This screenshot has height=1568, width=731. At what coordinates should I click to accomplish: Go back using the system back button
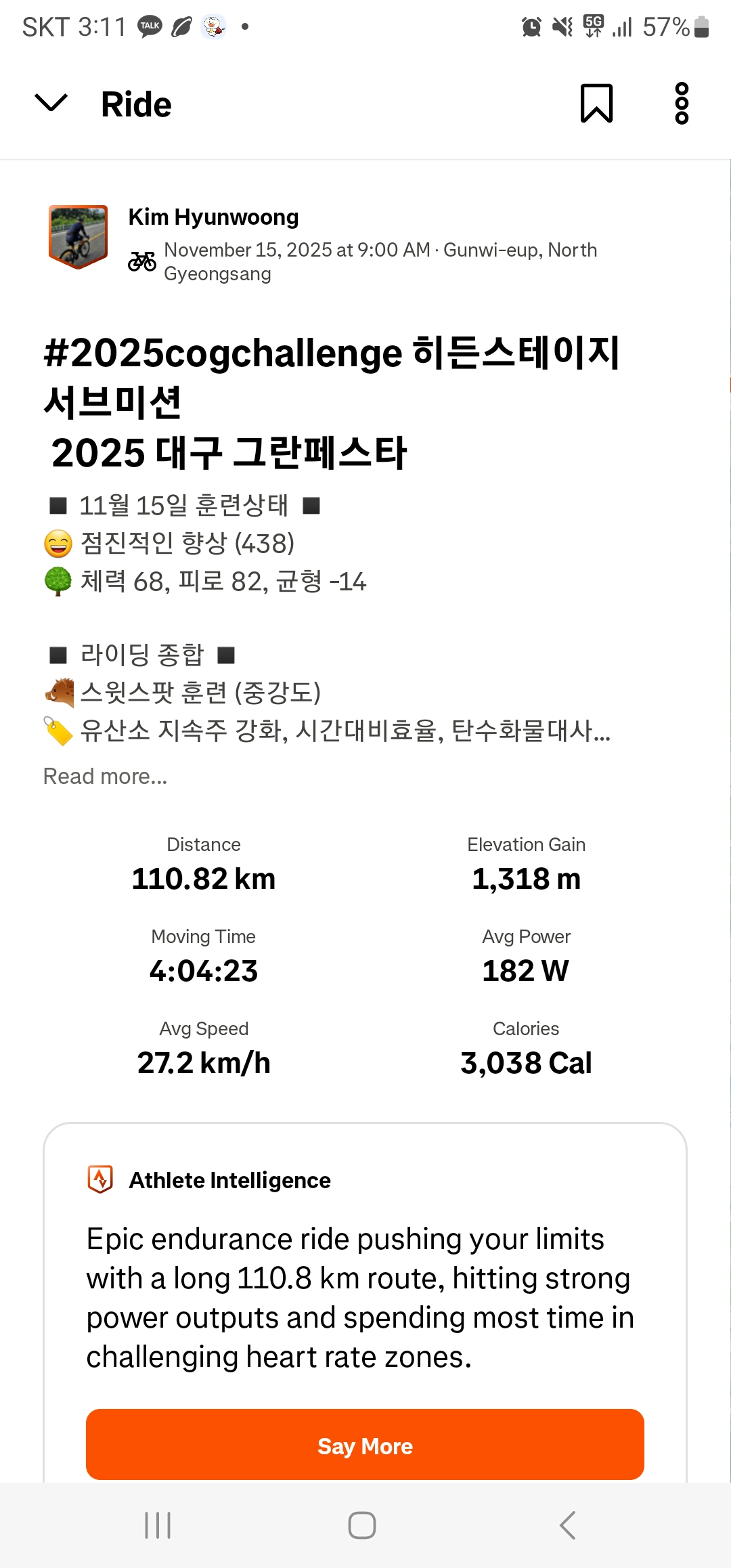click(567, 1525)
